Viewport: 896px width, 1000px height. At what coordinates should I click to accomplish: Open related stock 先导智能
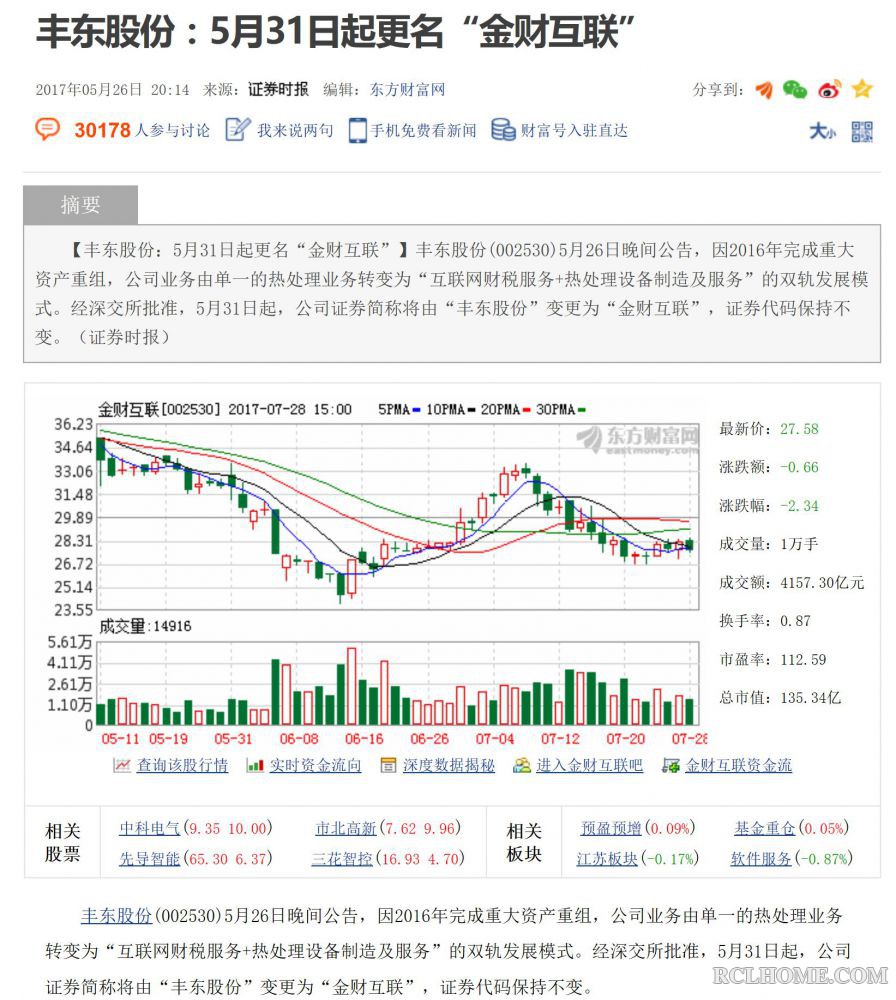coord(150,858)
